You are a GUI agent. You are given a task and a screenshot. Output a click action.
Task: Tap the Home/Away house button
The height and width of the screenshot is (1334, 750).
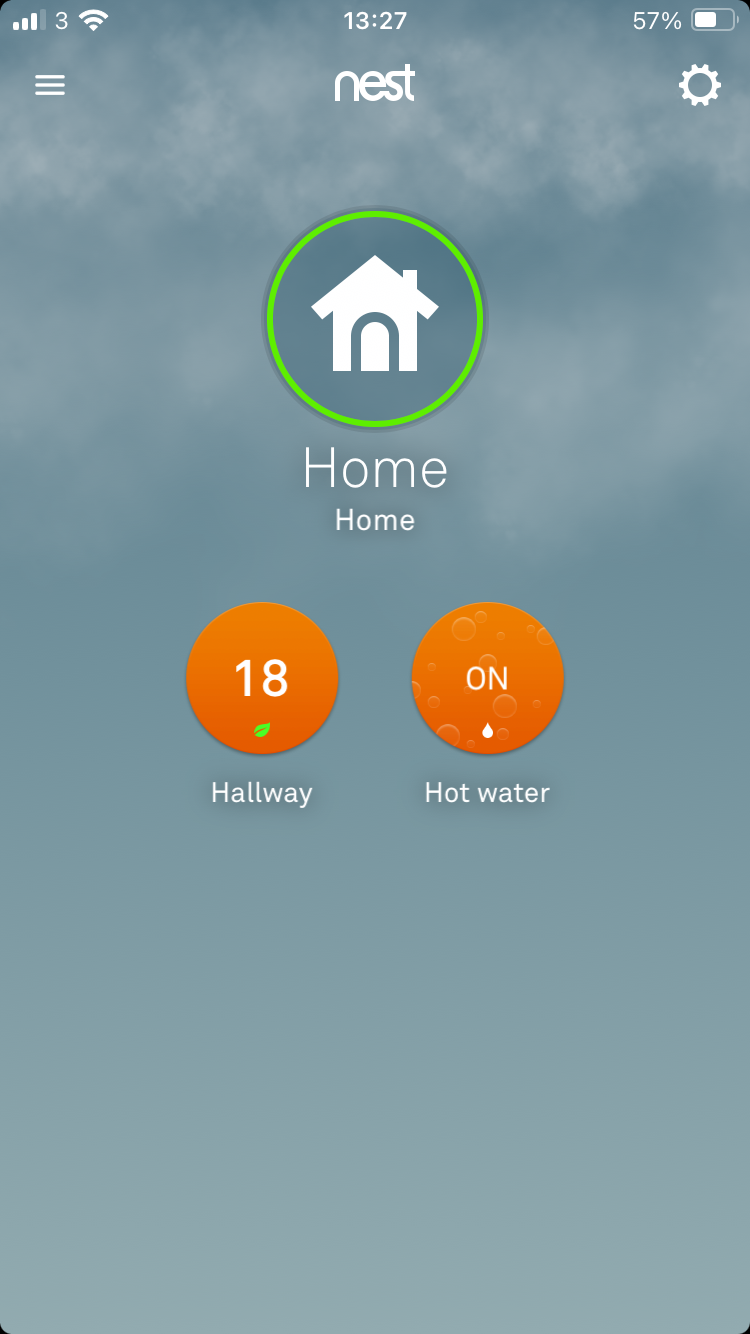click(375, 319)
